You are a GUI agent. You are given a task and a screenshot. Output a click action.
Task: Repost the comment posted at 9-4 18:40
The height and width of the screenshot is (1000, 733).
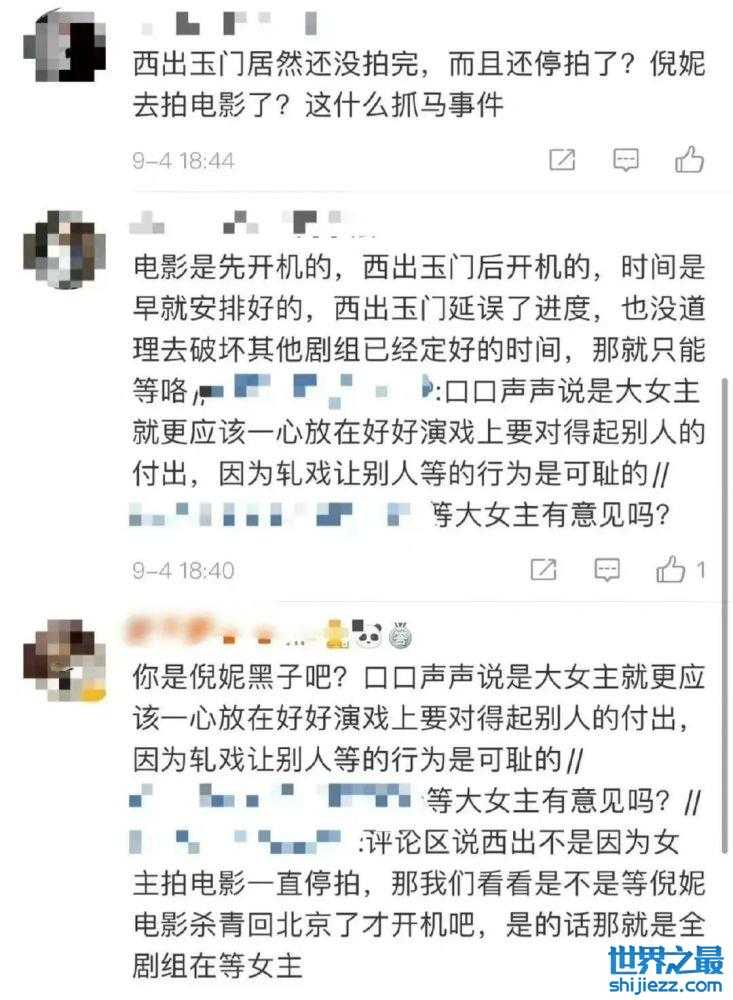coord(542,570)
